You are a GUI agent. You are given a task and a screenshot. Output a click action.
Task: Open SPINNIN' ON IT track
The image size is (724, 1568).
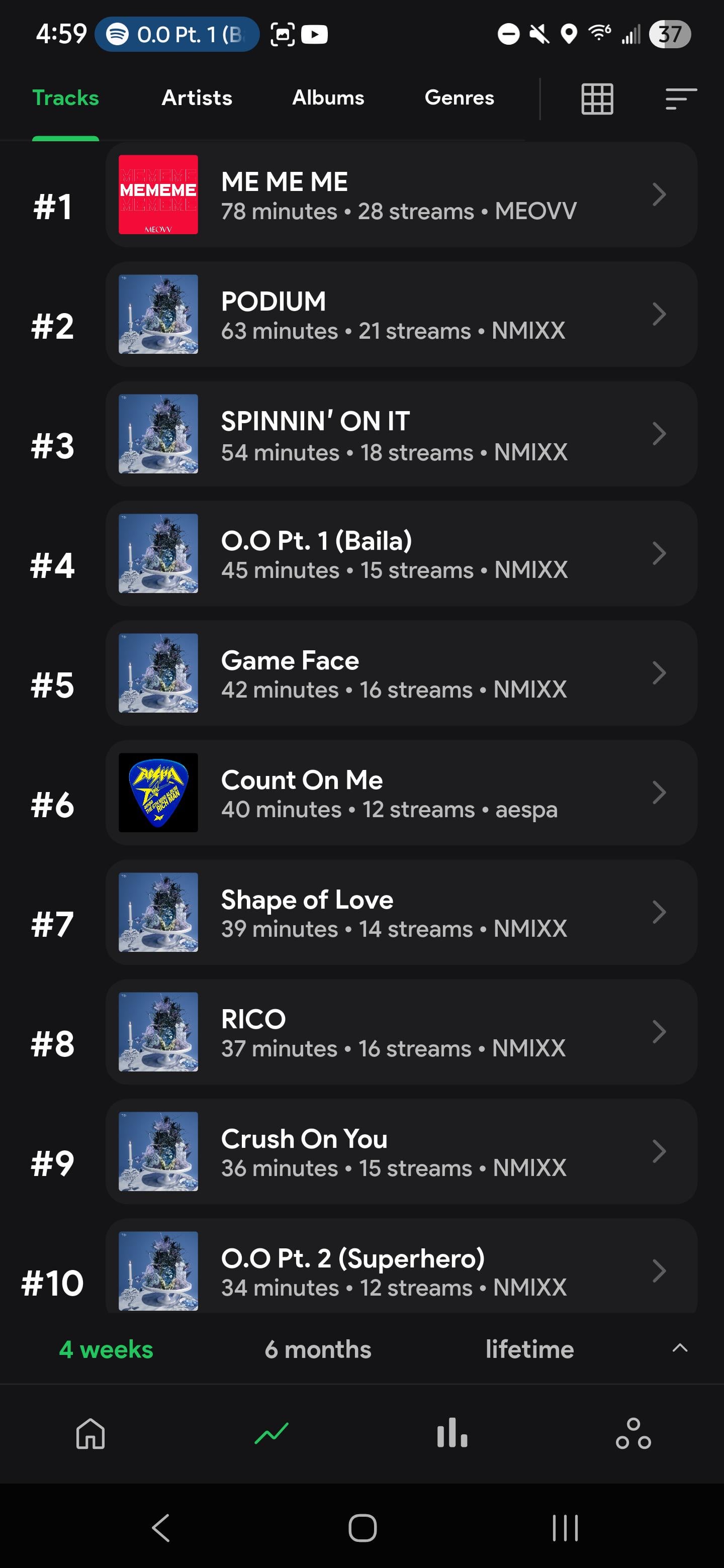(x=401, y=434)
